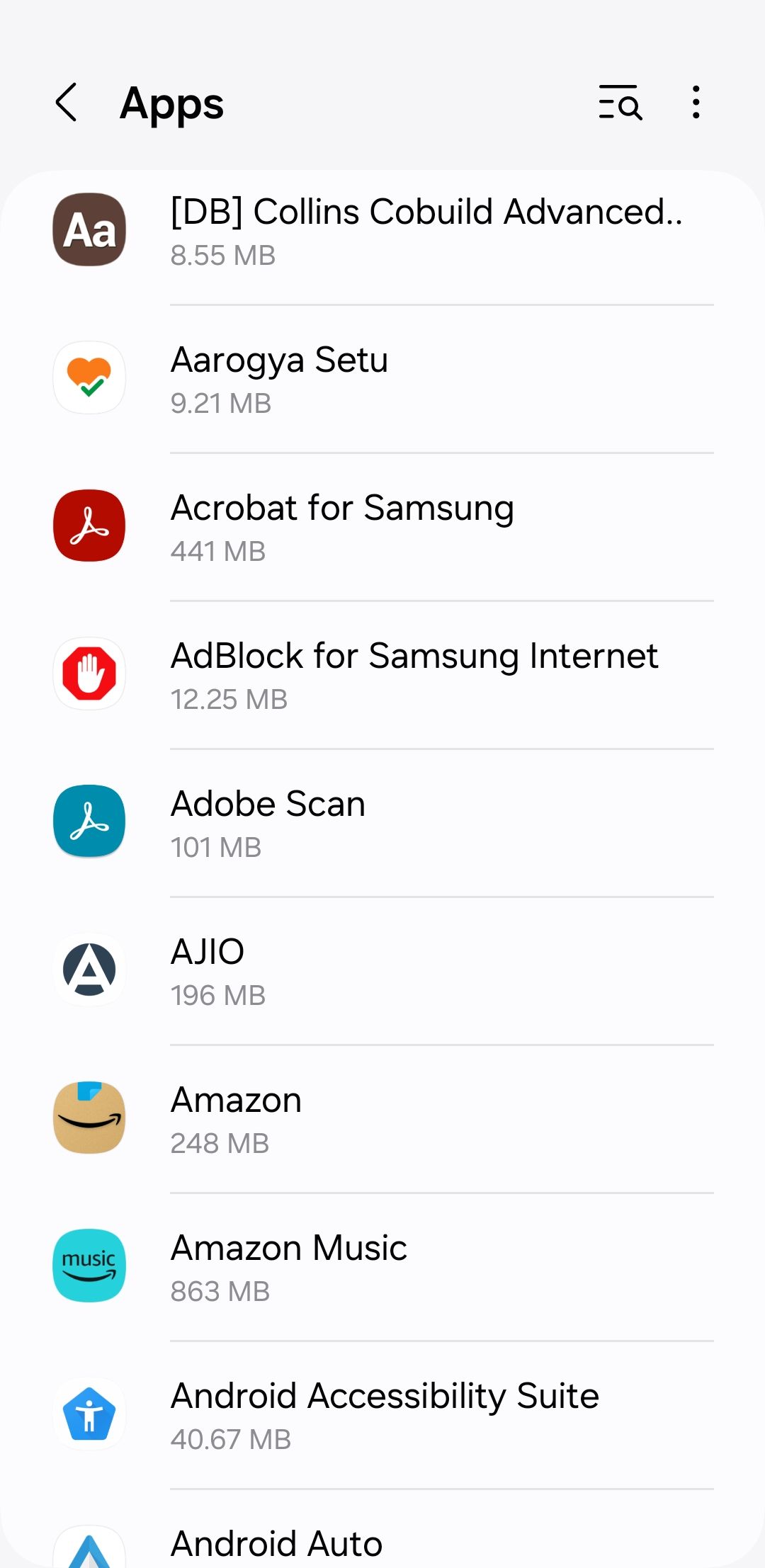Tap the Acrobat for Samsung icon
Image resolution: width=765 pixels, height=1568 pixels.
[89, 525]
